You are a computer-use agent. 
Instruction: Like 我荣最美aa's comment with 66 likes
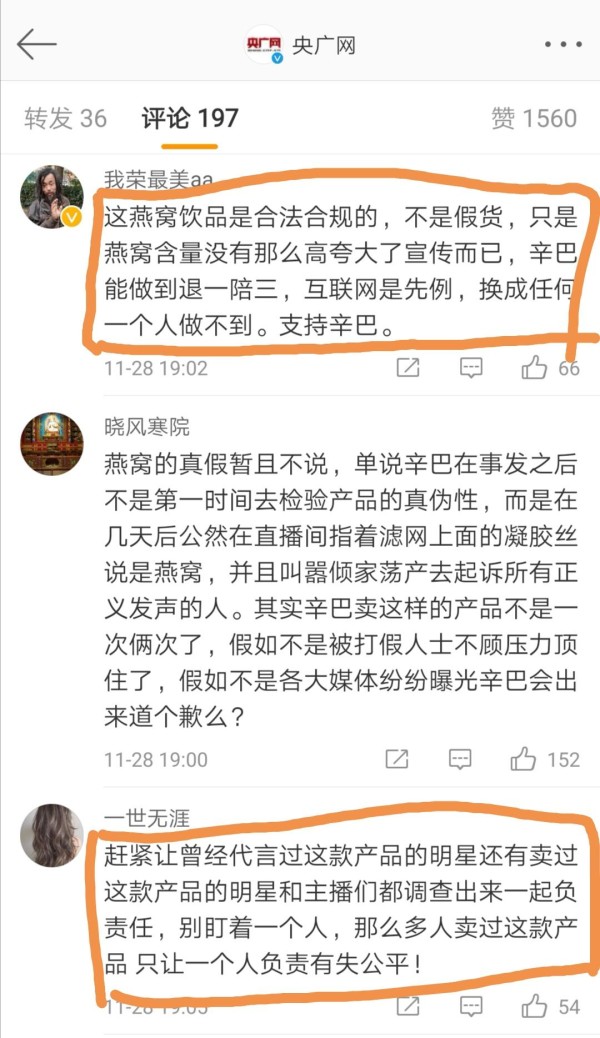(550, 367)
